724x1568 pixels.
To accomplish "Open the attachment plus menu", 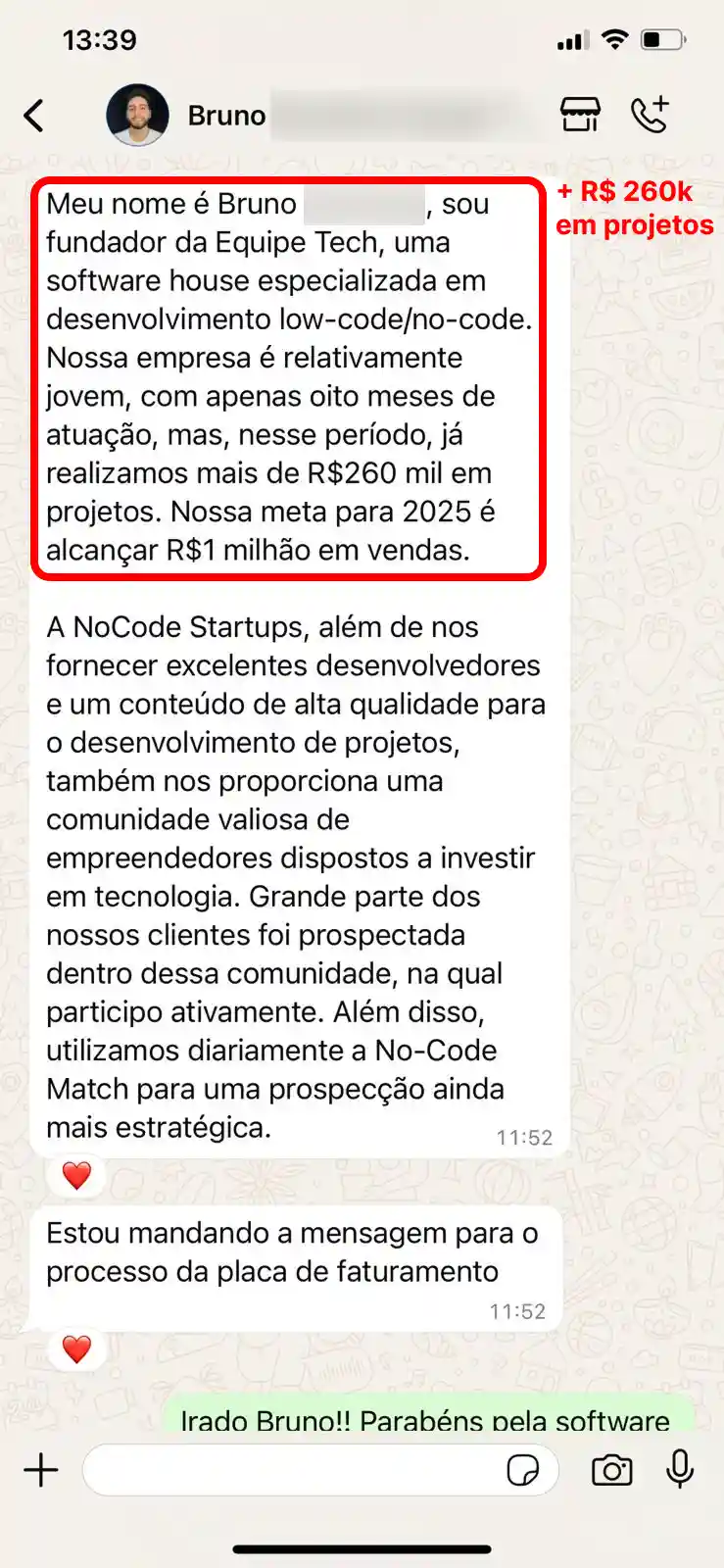I will [41, 1470].
